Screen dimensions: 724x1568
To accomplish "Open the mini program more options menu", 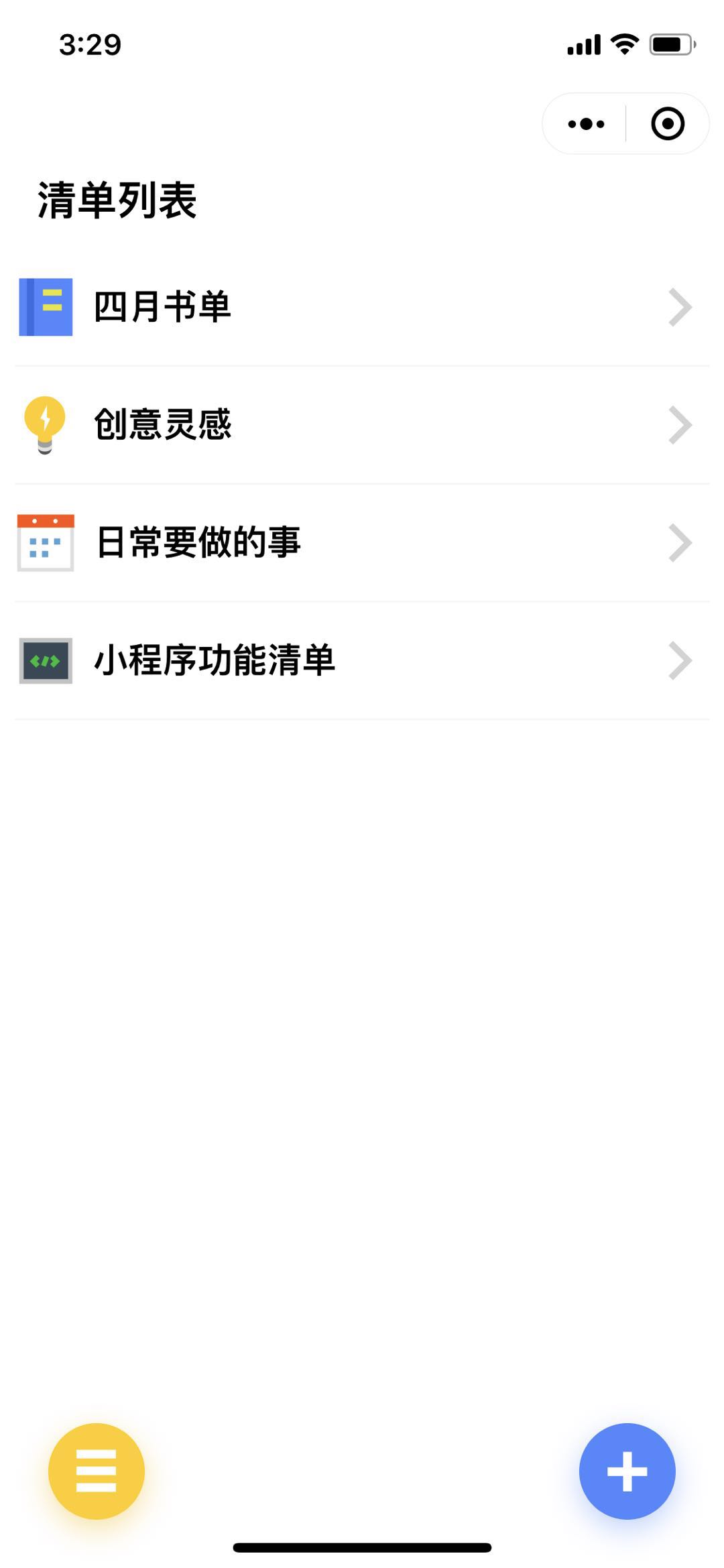I will pyautogui.click(x=586, y=124).
